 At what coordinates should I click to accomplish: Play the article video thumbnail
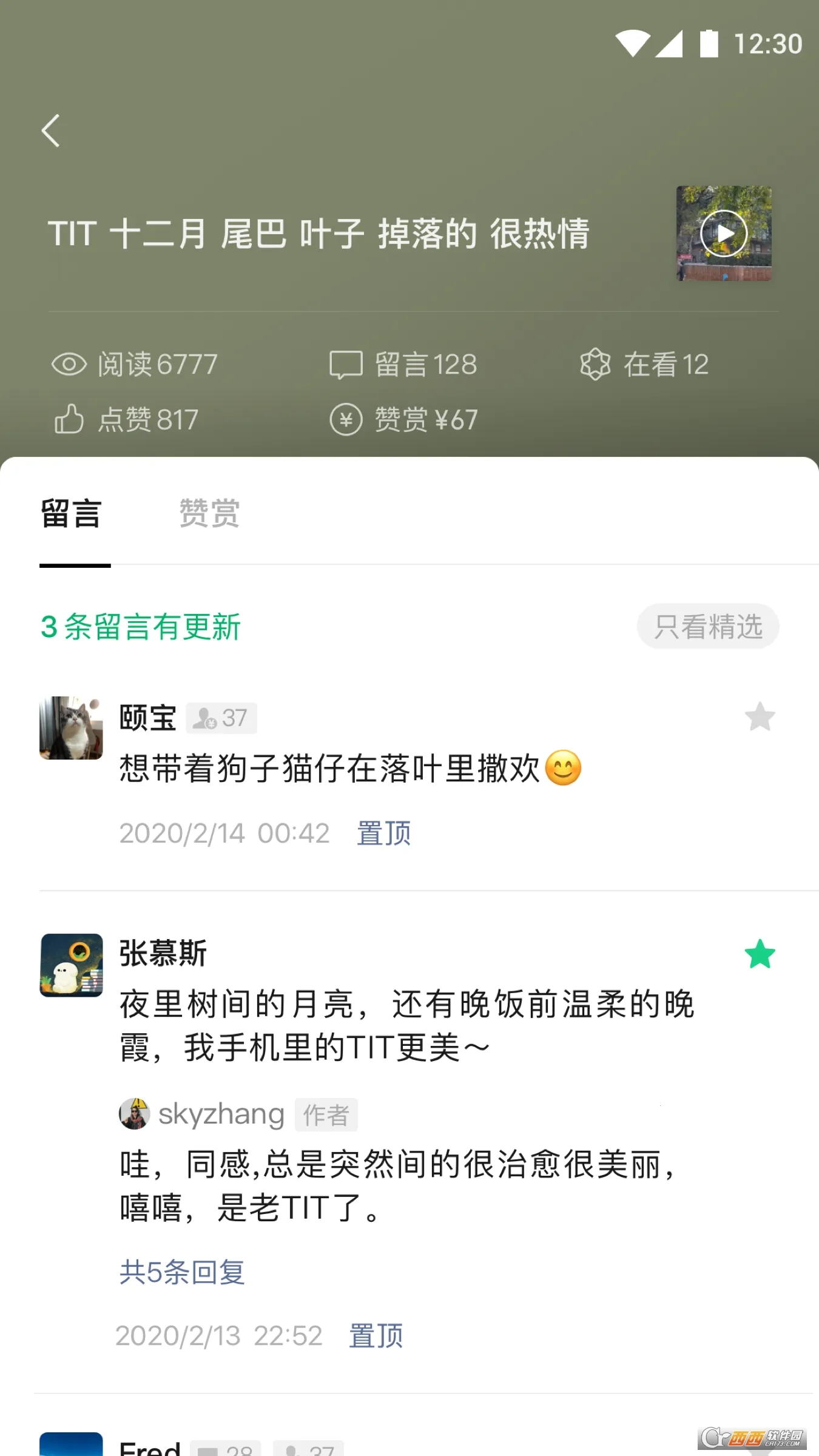click(723, 234)
